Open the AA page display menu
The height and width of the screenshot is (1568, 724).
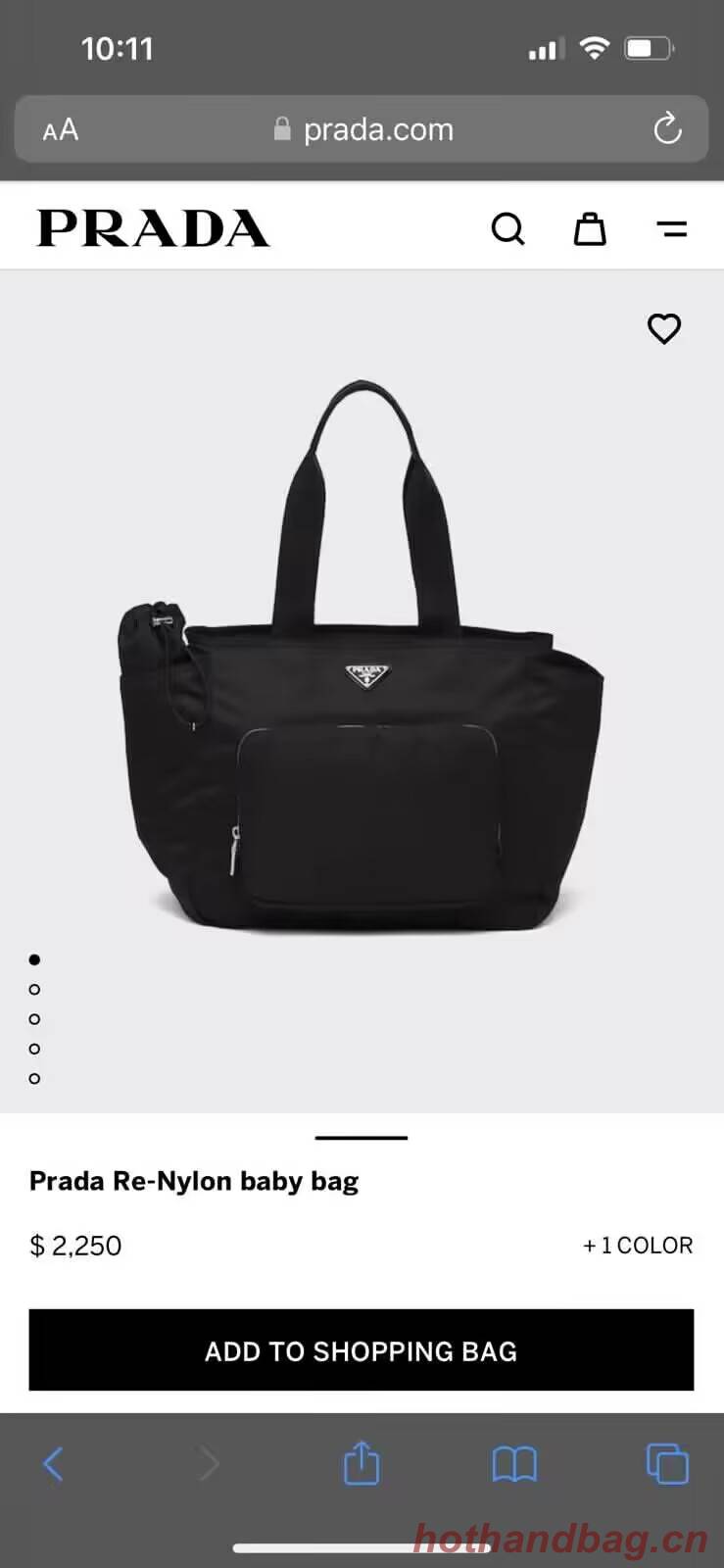pyautogui.click(x=59, y=128)
